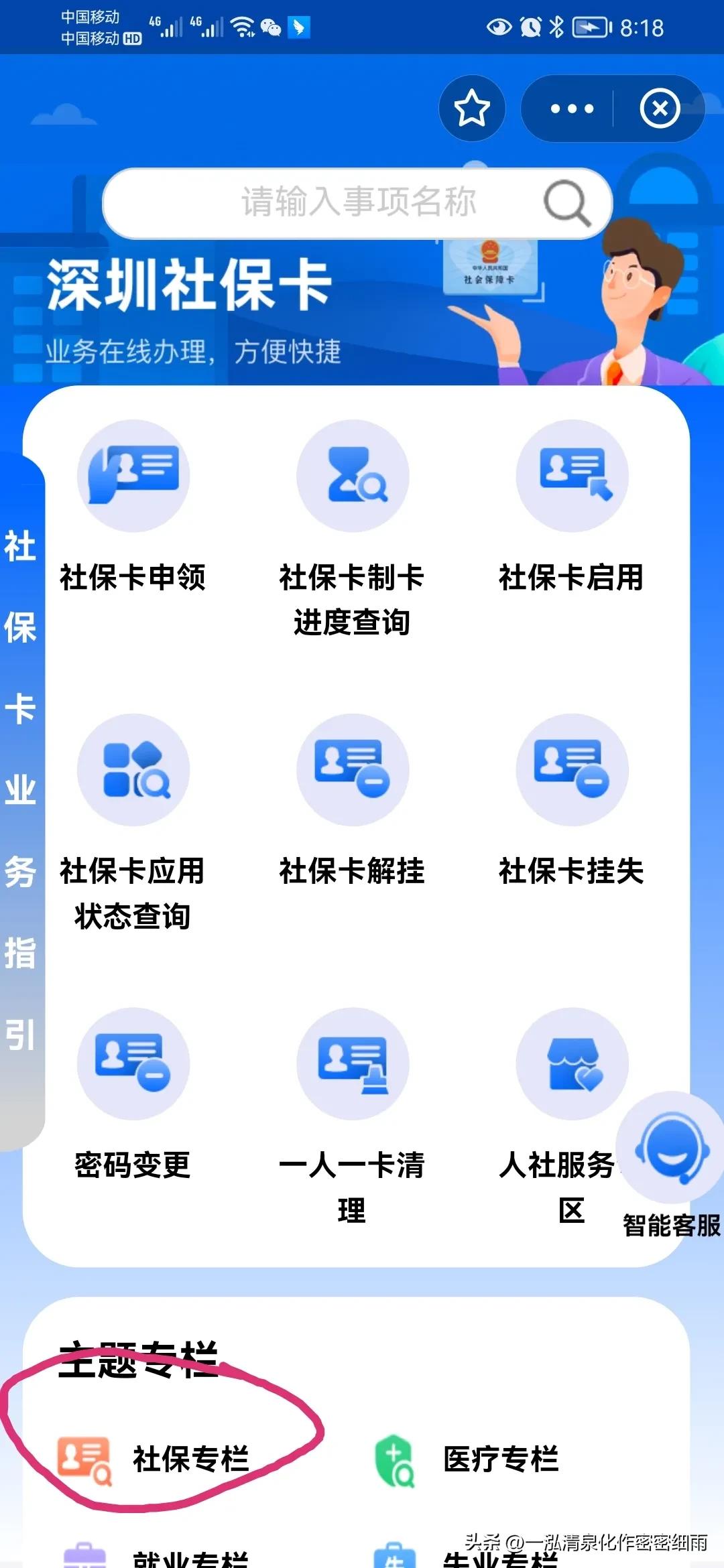Image resolution: width=724 pixels, height=1568 pixels.
Task: Open 人社服务区 storefront icon
Action: pos(571,1065)
